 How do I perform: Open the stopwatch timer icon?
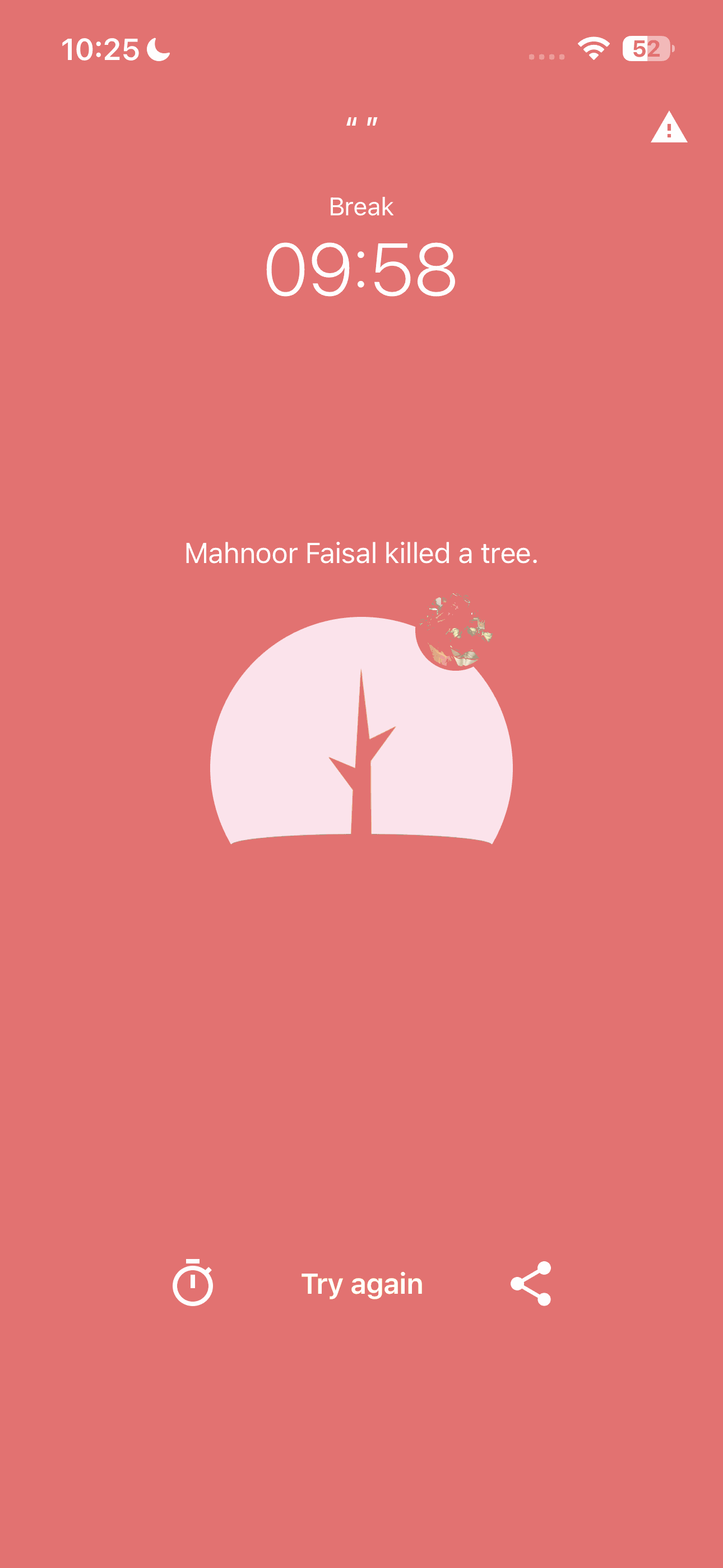coord(192,1283)
